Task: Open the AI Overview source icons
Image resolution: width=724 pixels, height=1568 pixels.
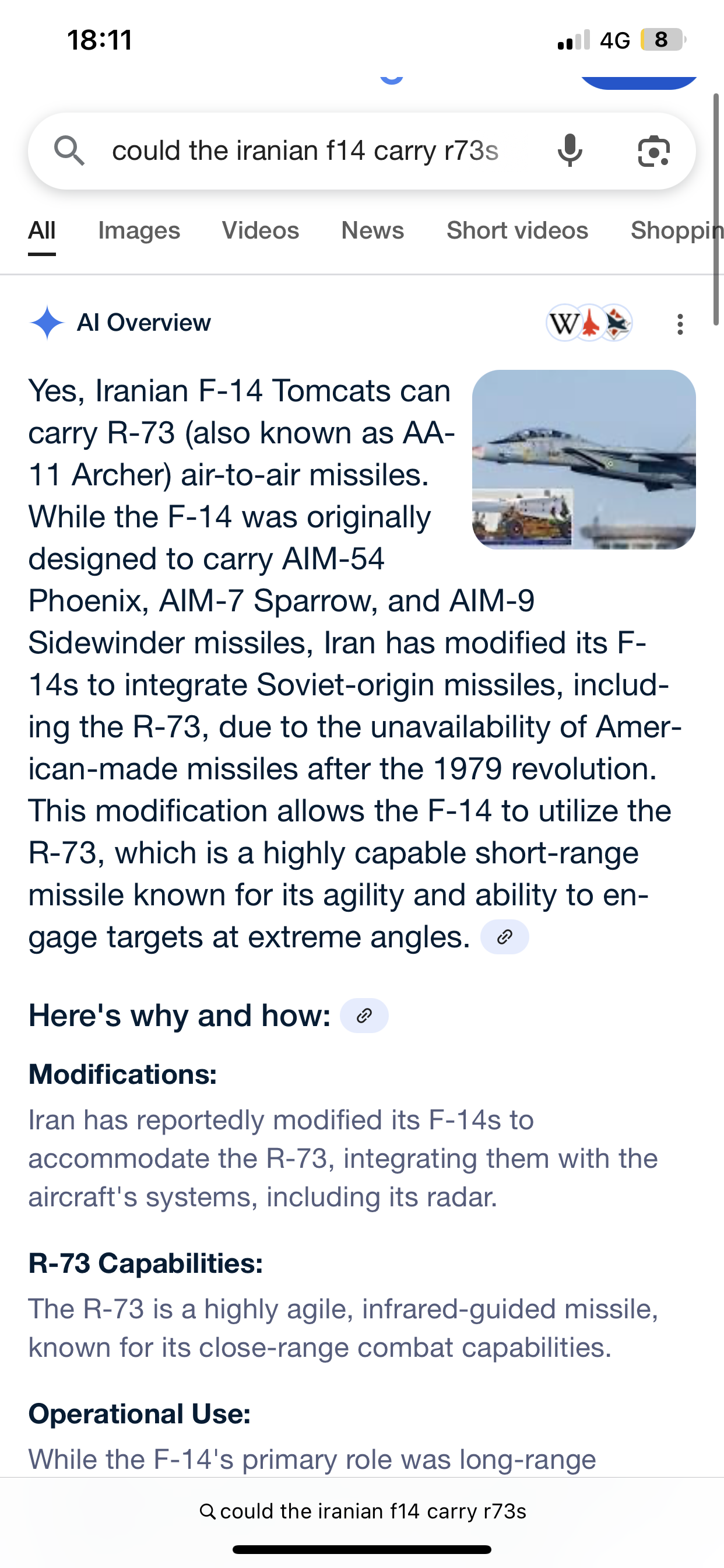Action: click(589, 323)
